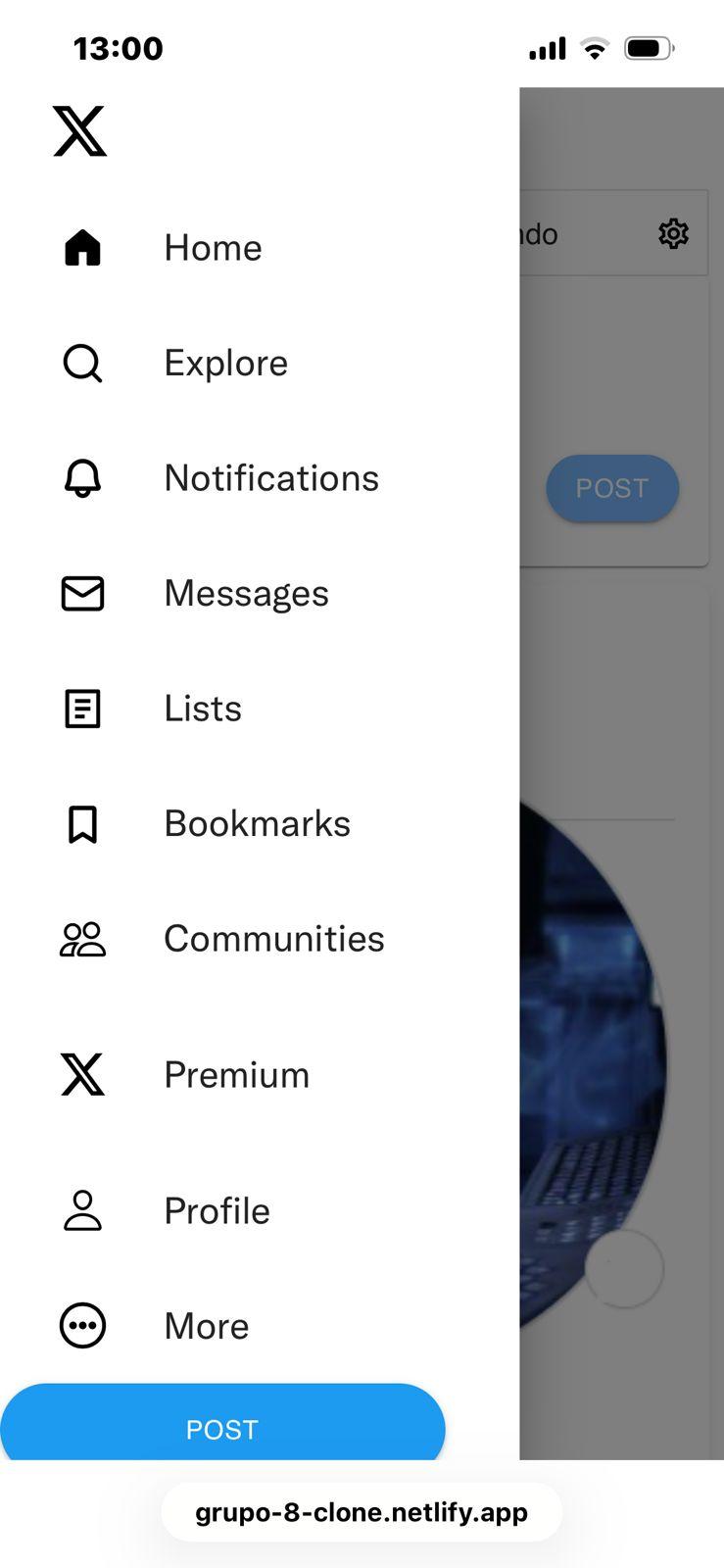Select the Lists menu item
Screen dimensions: 724x1568
click(202, 709)
